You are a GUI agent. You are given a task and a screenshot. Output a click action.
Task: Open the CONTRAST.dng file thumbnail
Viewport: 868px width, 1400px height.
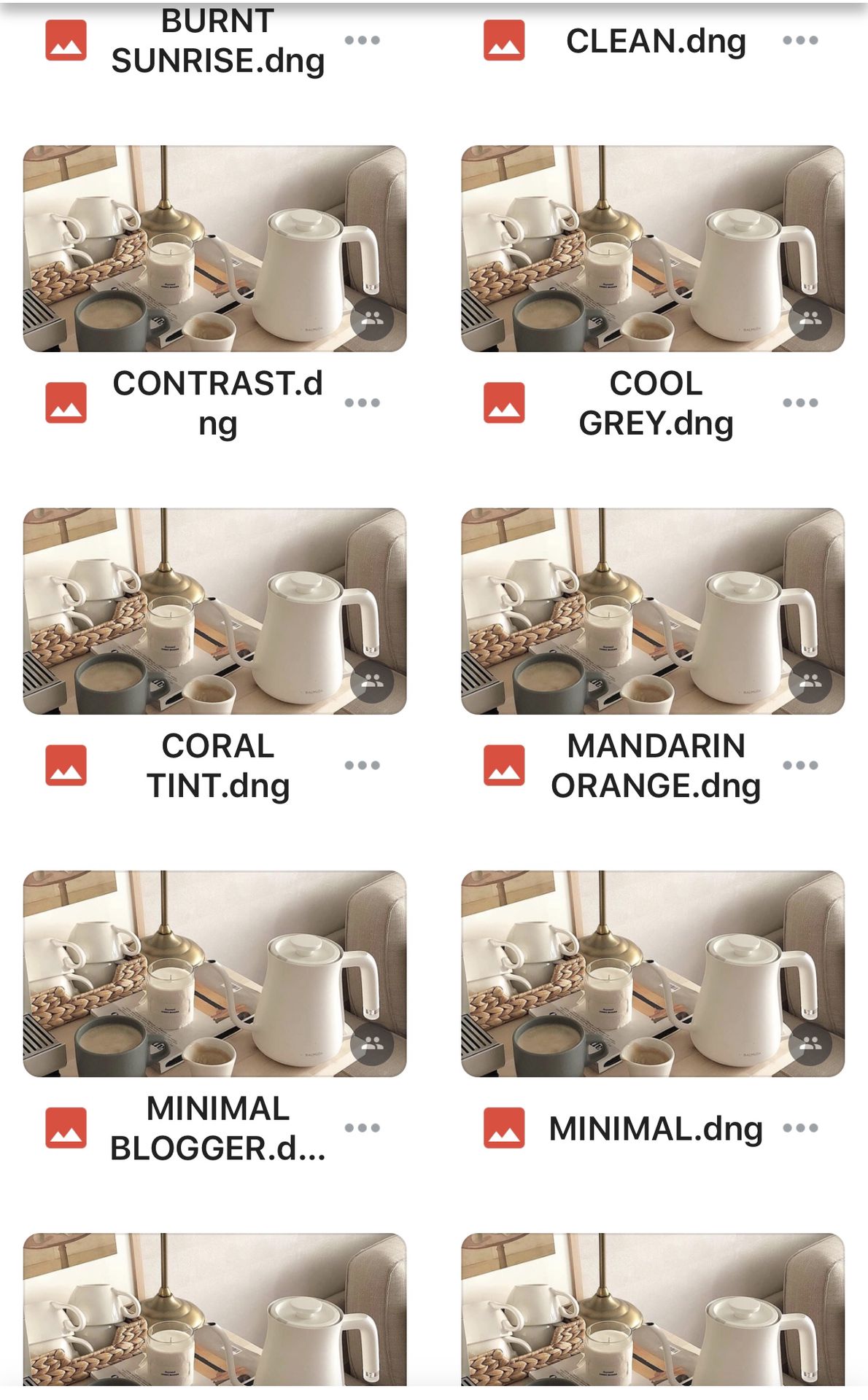(214, 249)
